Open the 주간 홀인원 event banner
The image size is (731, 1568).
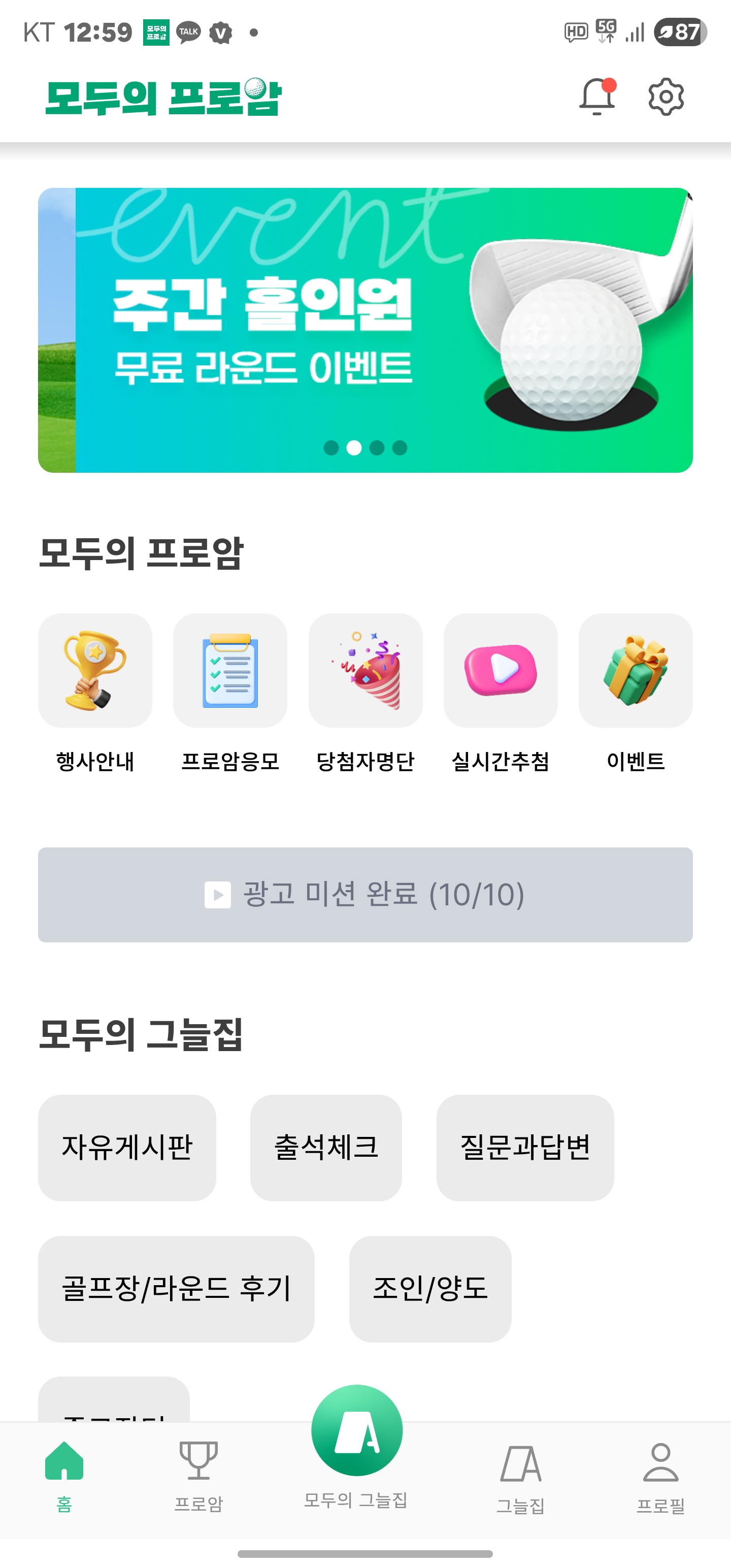coord(365,330)
